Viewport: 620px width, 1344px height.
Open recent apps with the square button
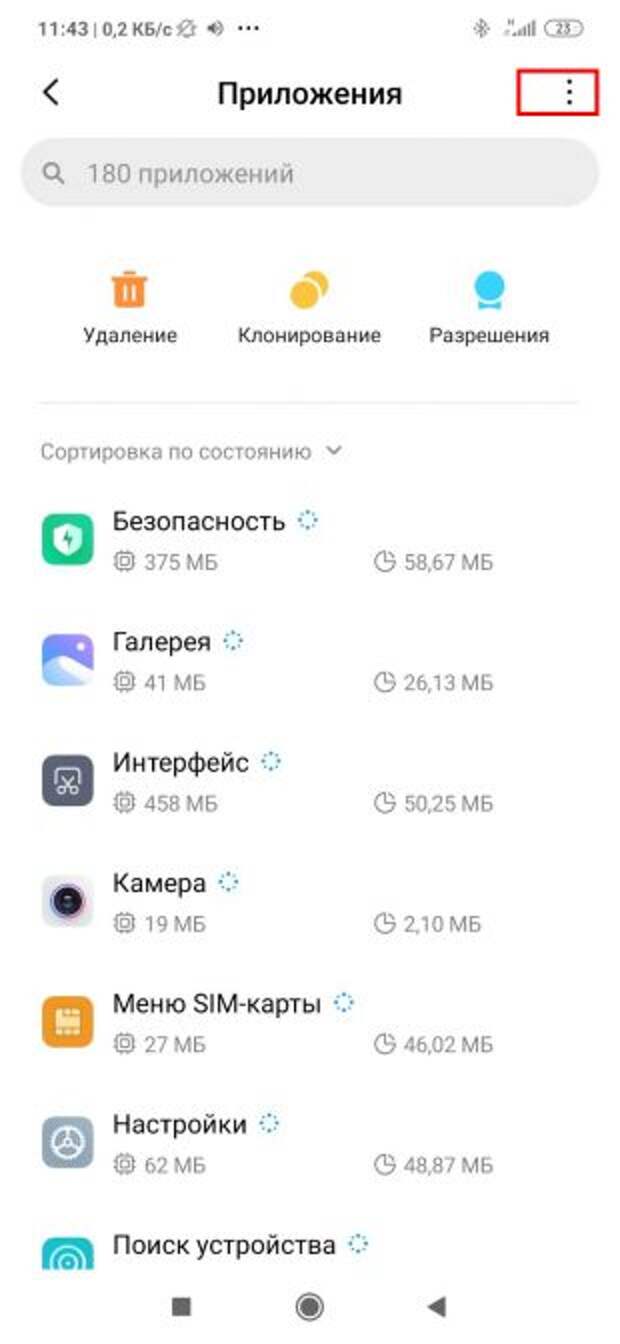181,1306
